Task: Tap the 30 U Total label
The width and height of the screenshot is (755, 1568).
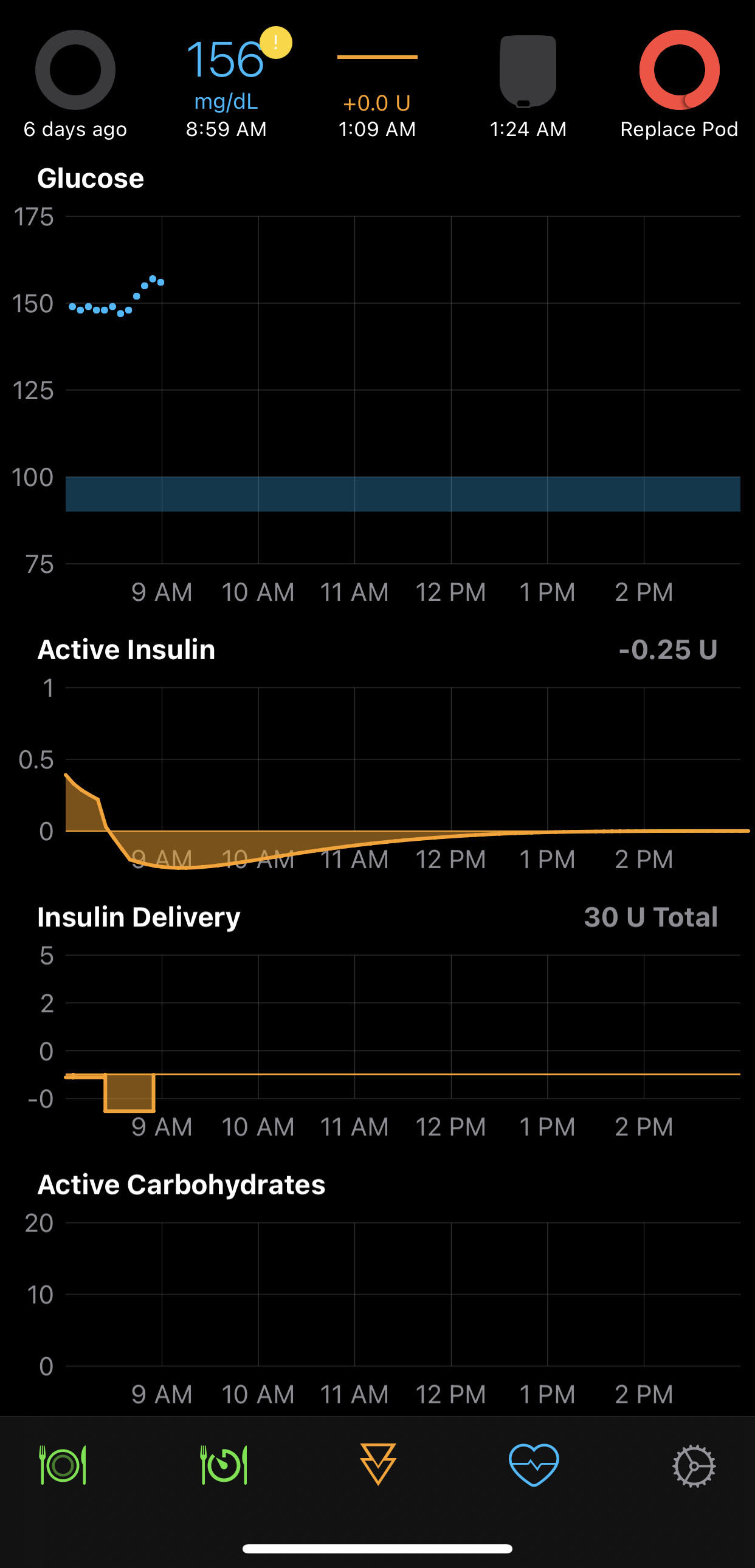Action: pyautogui.click(x=651, y=917)
